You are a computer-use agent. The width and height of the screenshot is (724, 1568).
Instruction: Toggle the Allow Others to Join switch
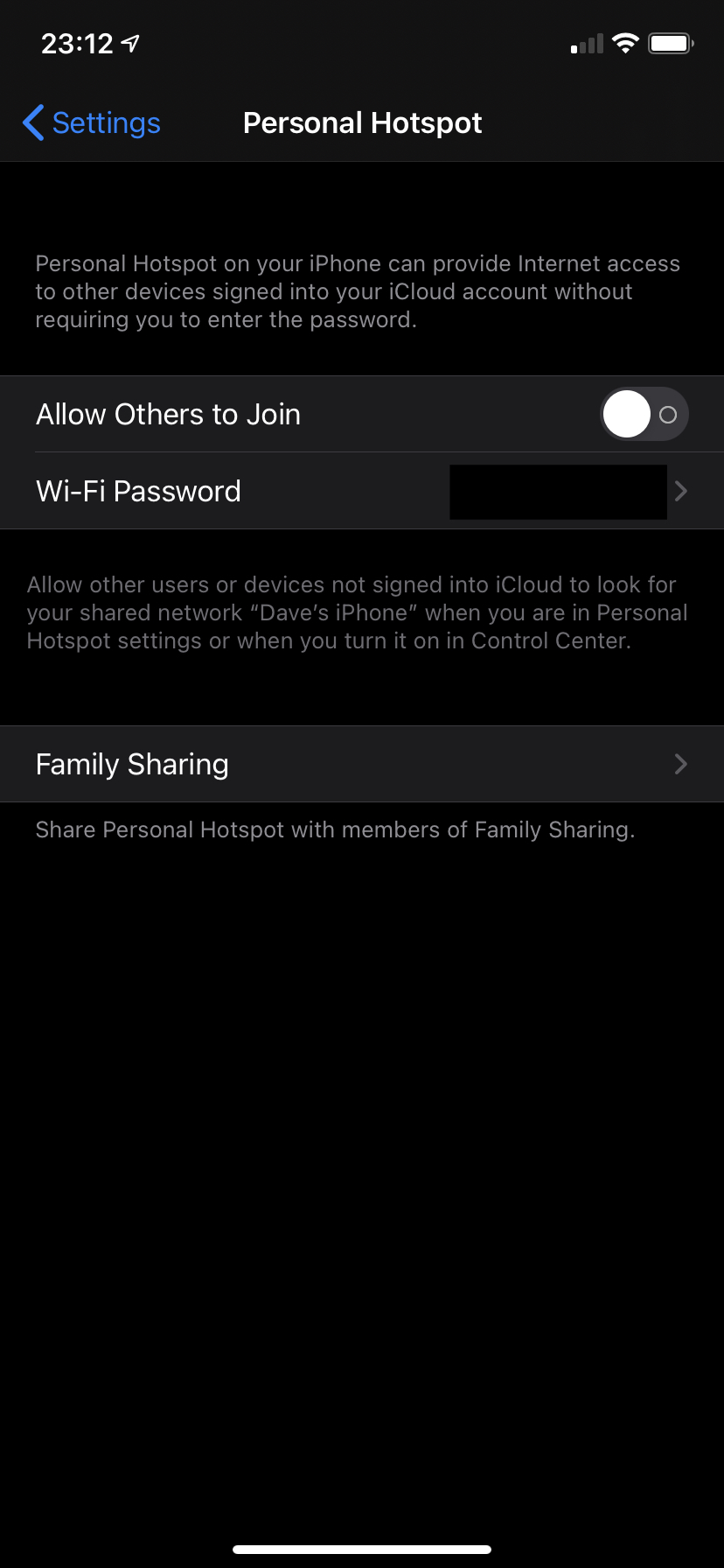point(644,414)
